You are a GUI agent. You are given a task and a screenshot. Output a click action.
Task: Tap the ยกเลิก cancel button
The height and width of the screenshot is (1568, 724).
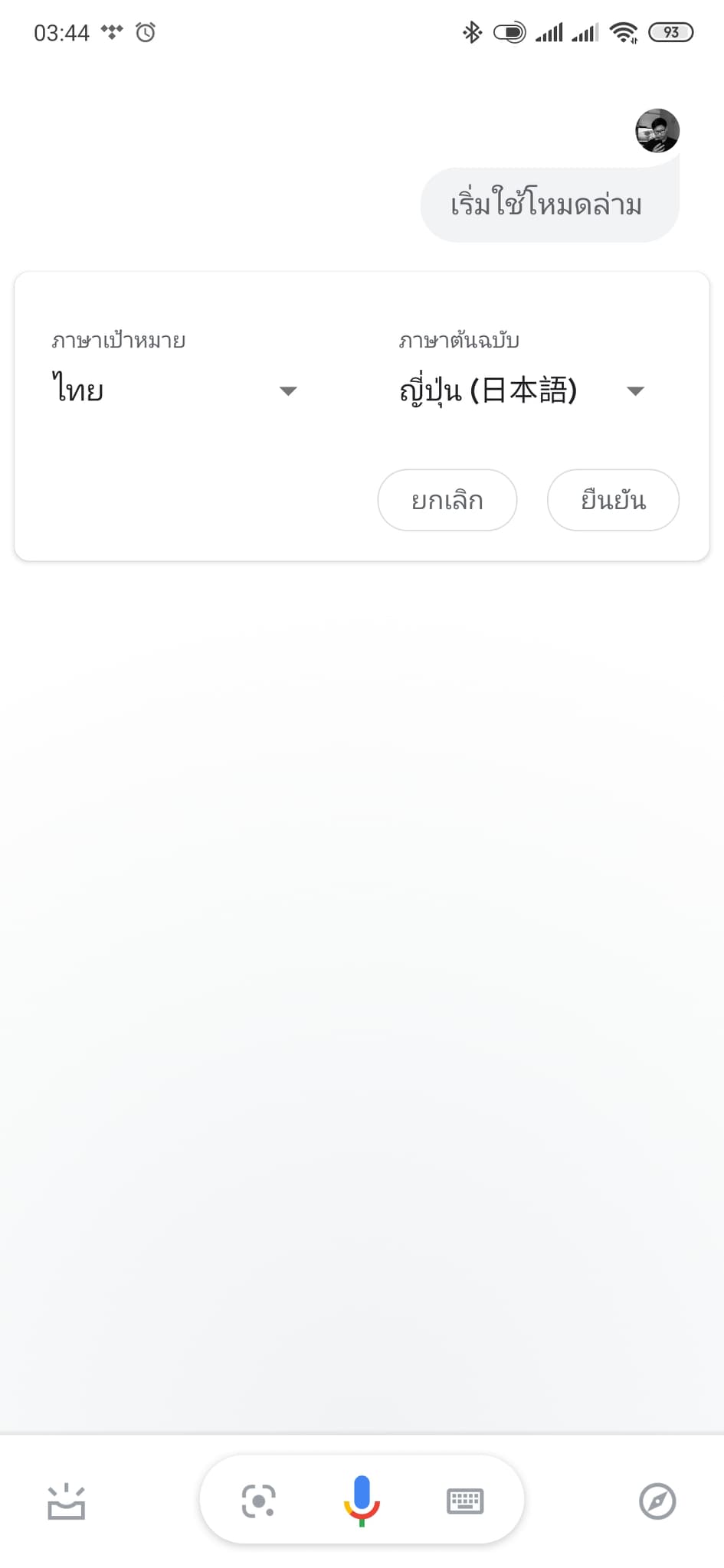pyautogui.click(x=447, y=500)
